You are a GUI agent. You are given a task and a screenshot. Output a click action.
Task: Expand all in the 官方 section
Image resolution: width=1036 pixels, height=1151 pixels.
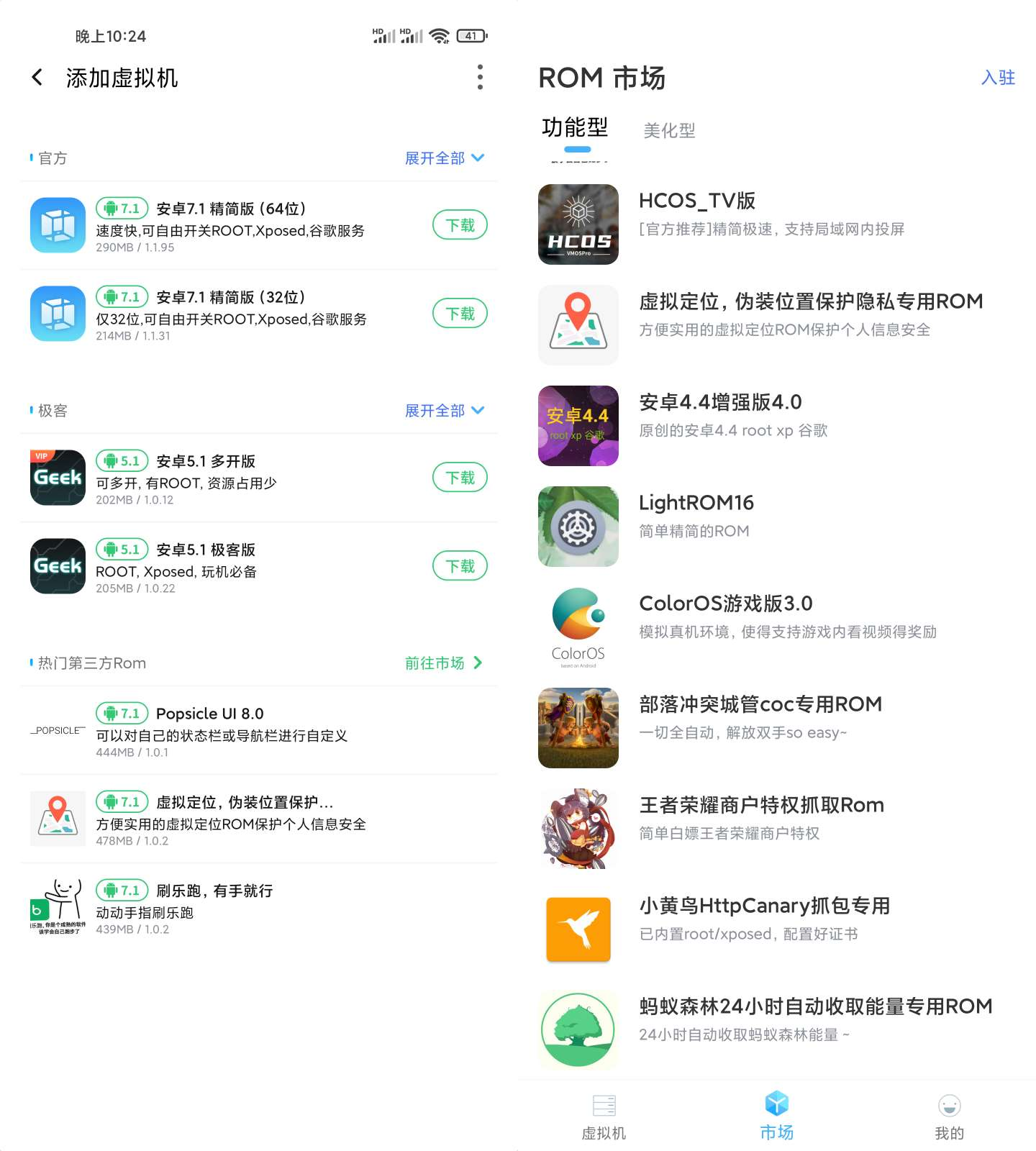444,158
